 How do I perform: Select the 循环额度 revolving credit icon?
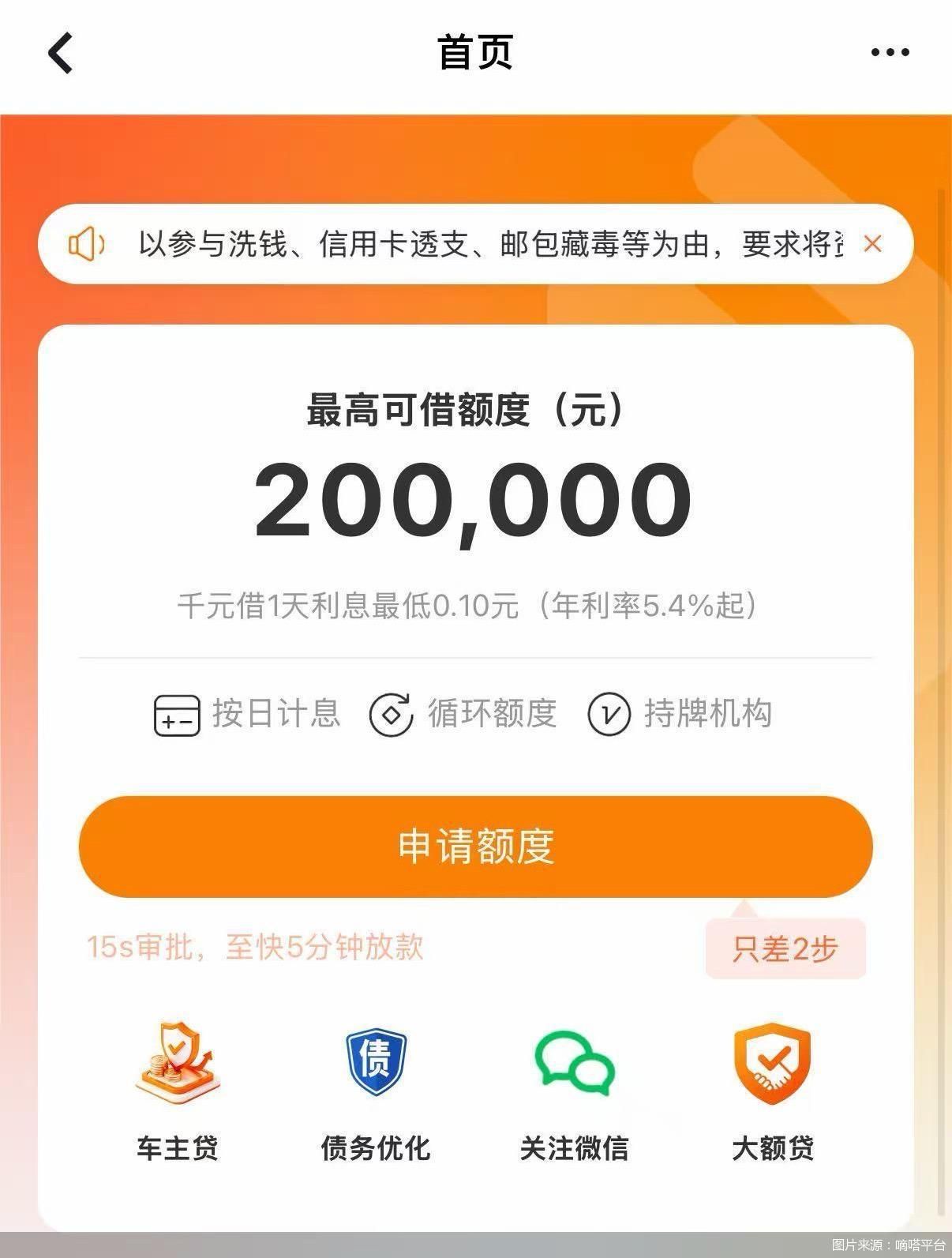[392, 715]
